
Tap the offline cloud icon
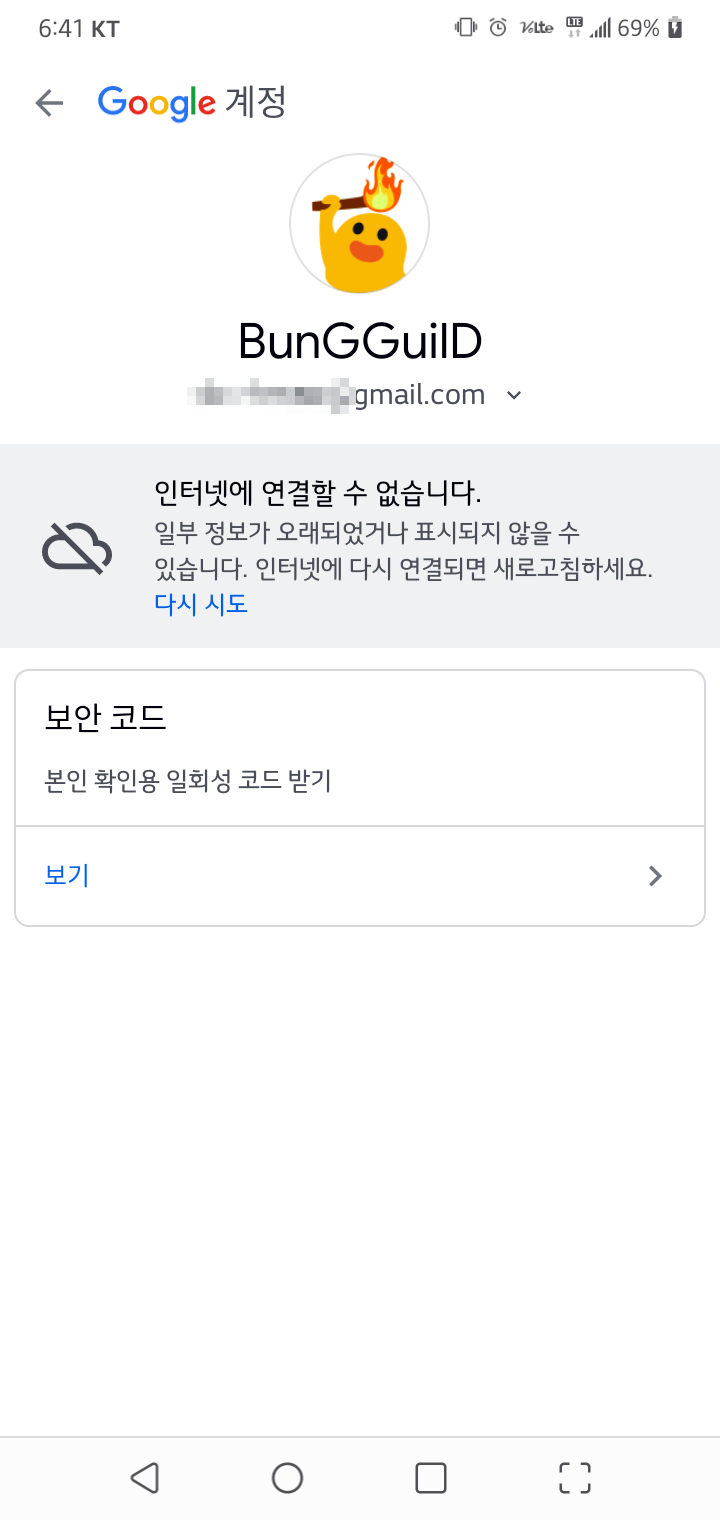[x=77, y=547]
